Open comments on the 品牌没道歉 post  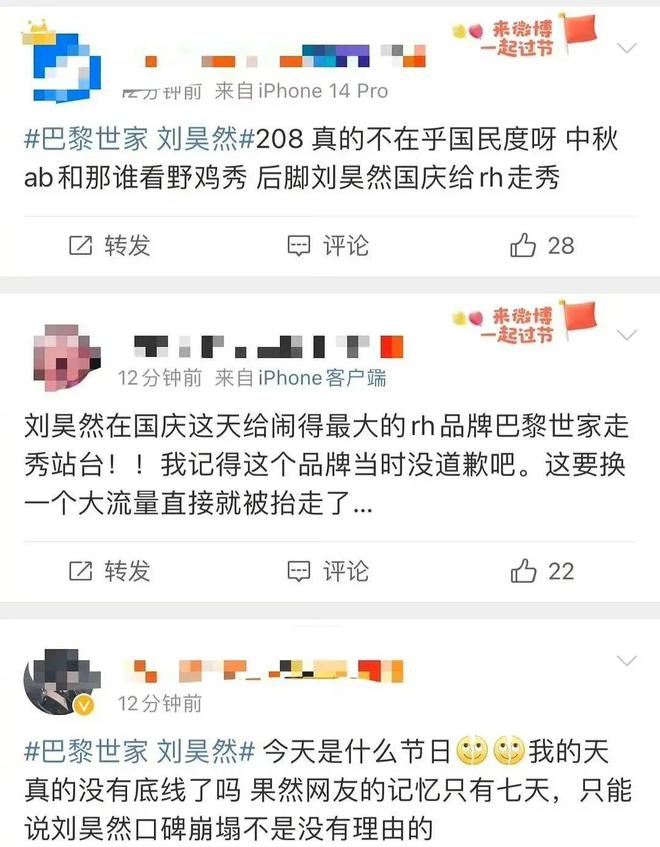(328, 570)
